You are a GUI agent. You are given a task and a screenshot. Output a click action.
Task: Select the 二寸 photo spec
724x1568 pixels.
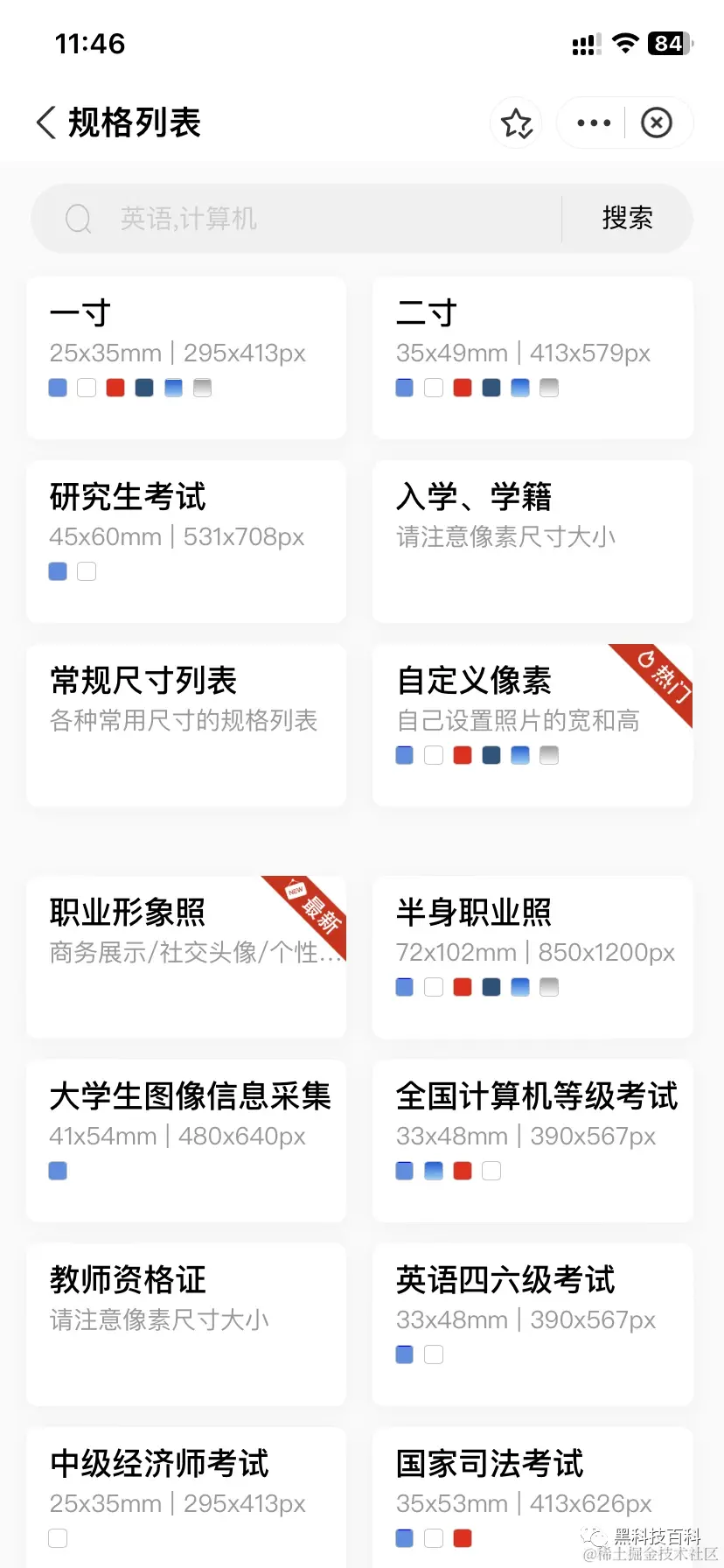(532, 357)
